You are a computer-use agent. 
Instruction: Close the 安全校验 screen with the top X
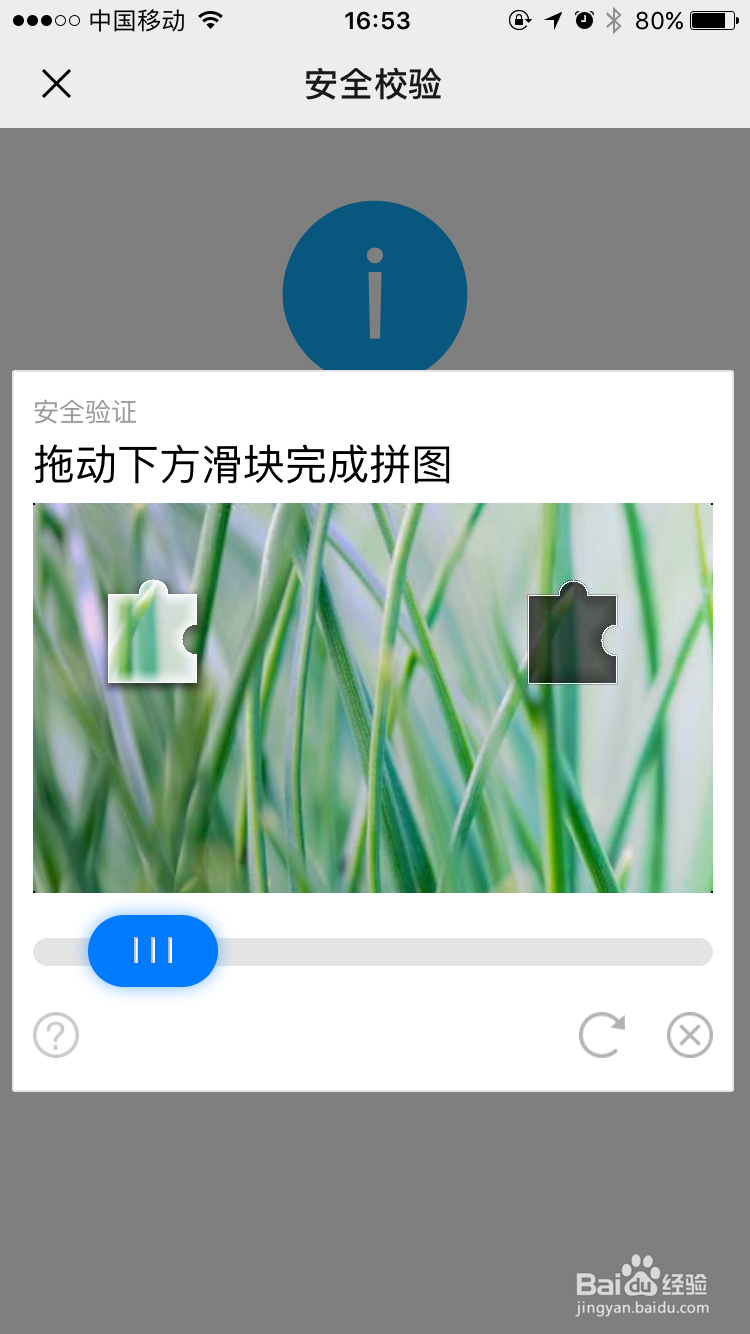coord(56,84)
